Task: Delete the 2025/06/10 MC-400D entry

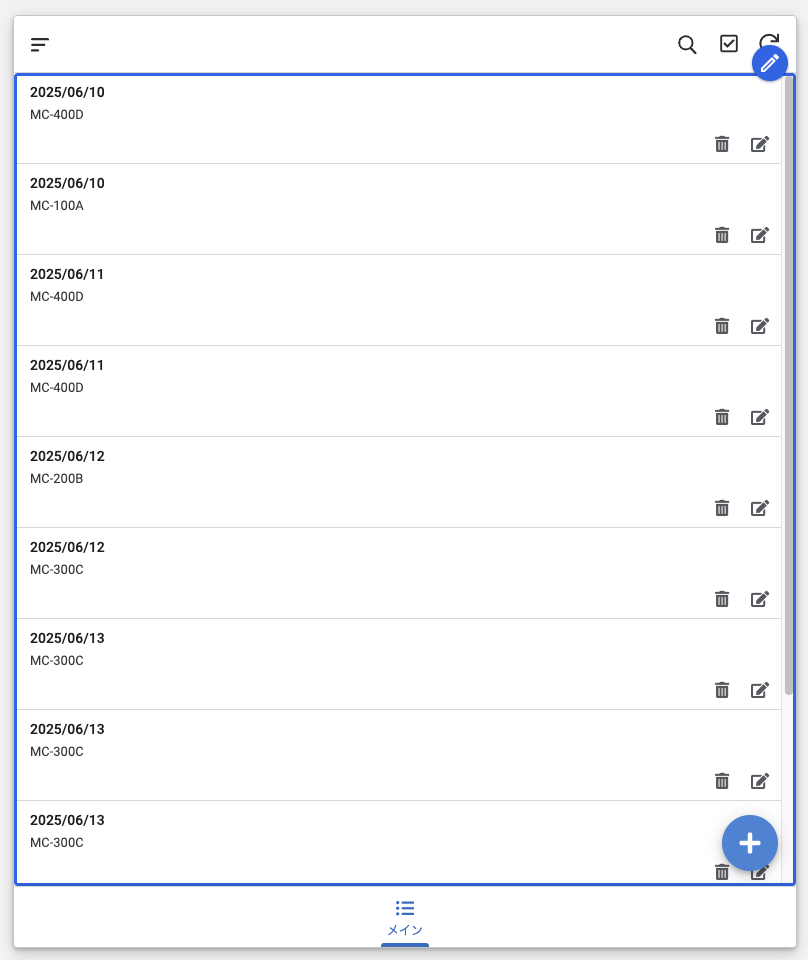Action: pos(722,144)
